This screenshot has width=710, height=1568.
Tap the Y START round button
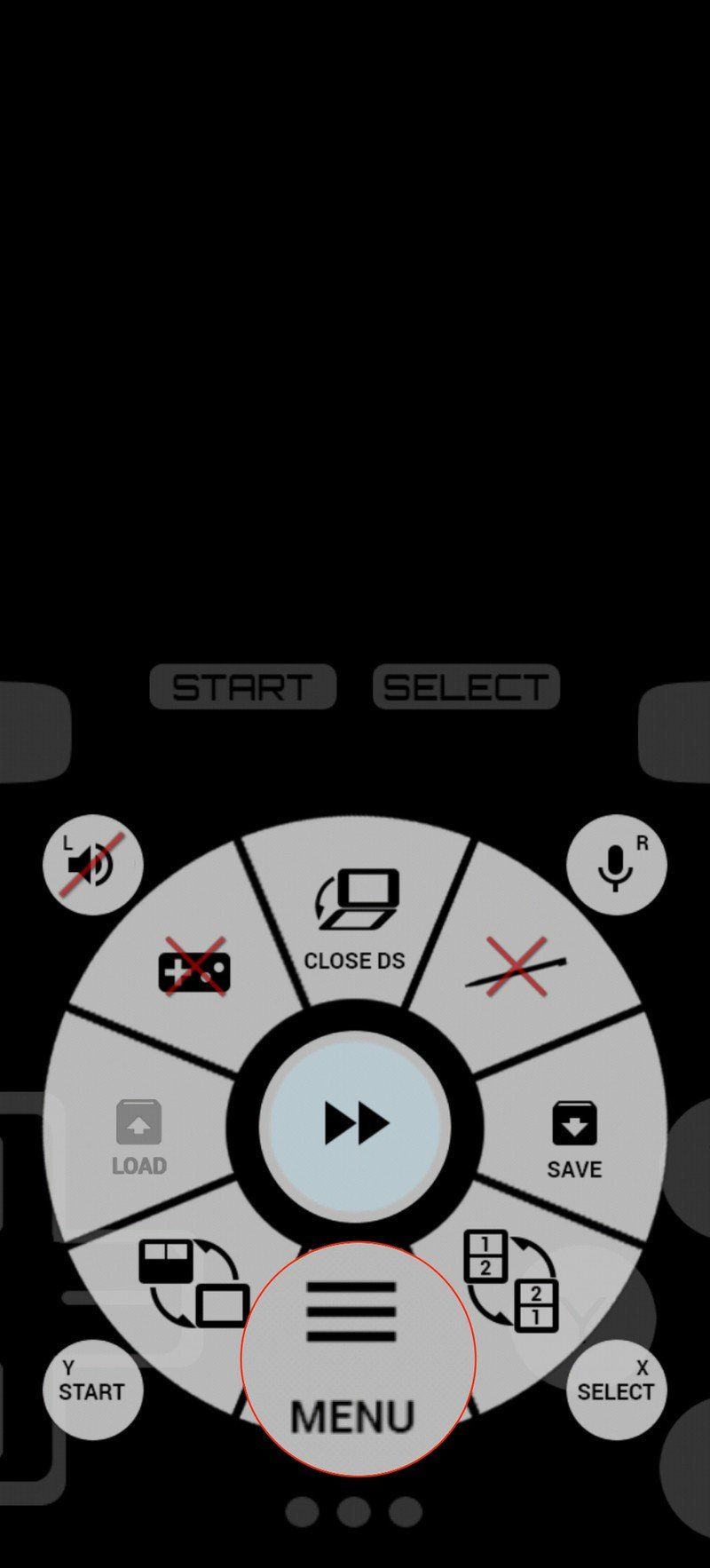click(x=92, y=1390)
